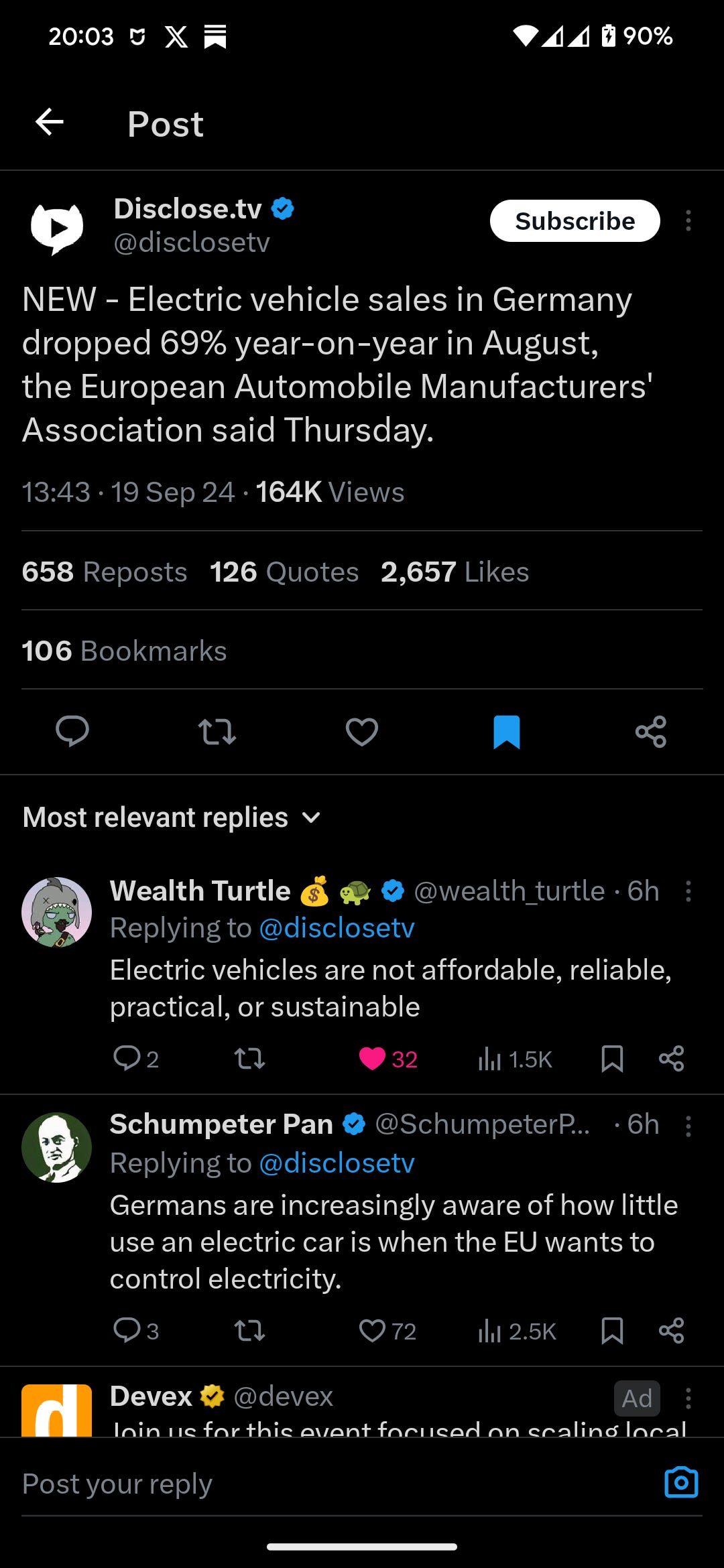View the 126 Quotes list

click(284, 572)
